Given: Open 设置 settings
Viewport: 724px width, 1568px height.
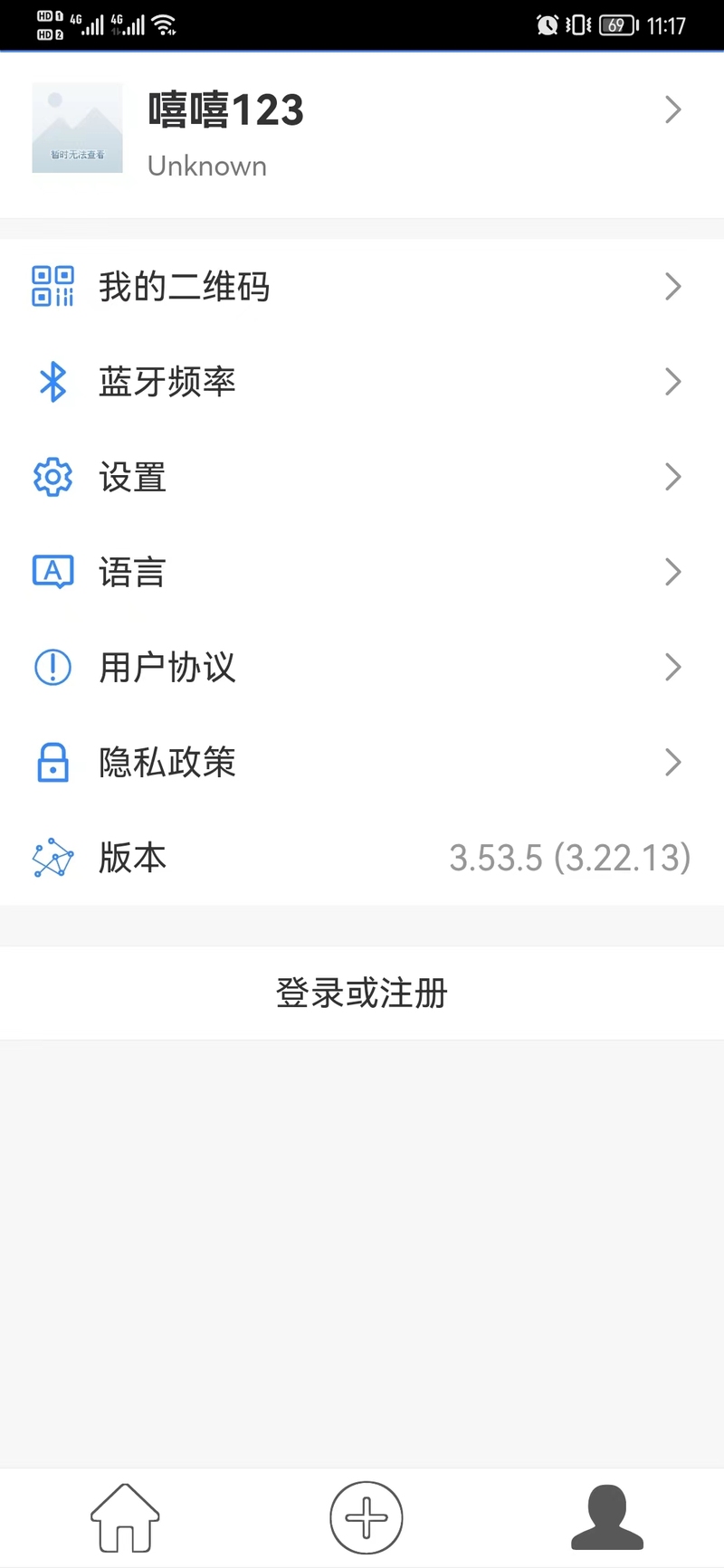Looking at the screenshot, I should (362, 477).
